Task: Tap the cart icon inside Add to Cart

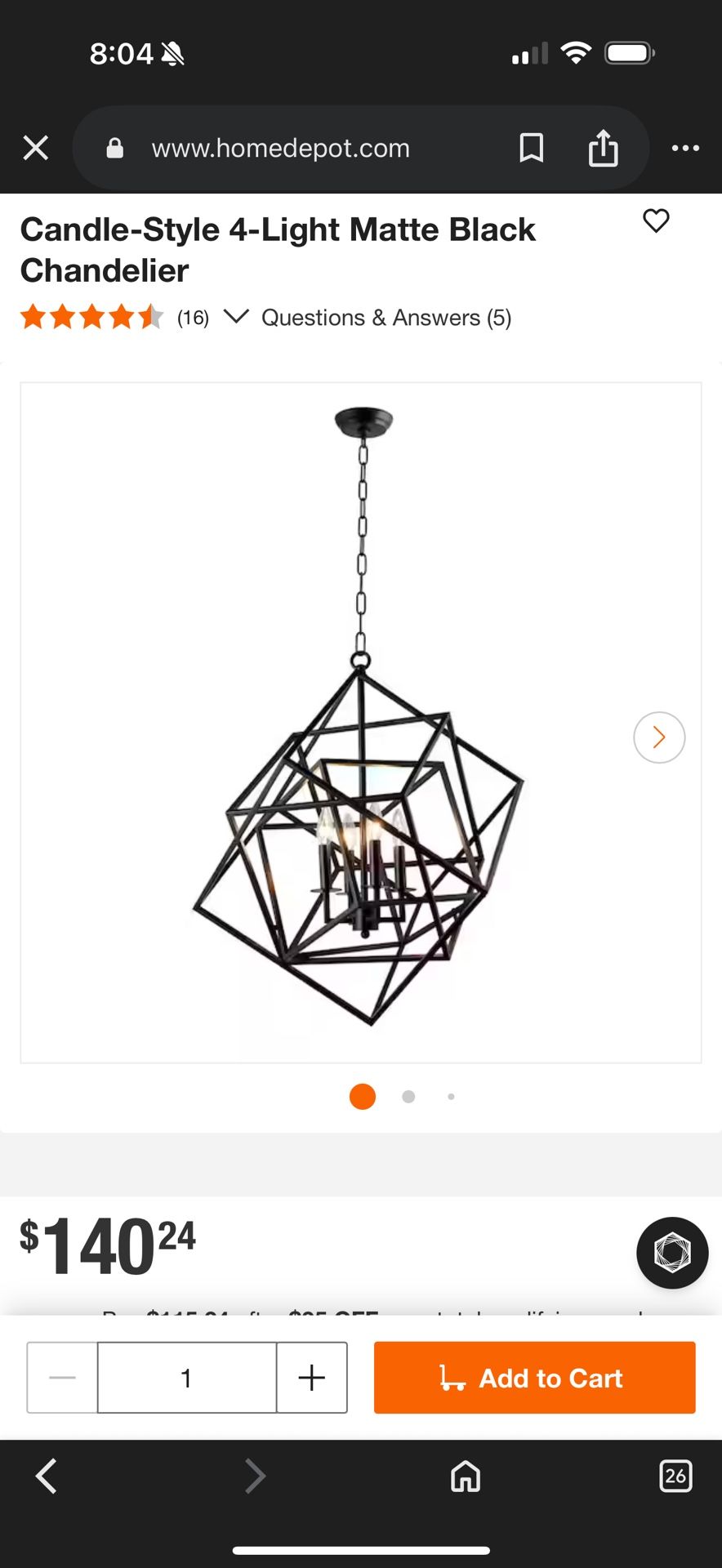Action: 454,1378
